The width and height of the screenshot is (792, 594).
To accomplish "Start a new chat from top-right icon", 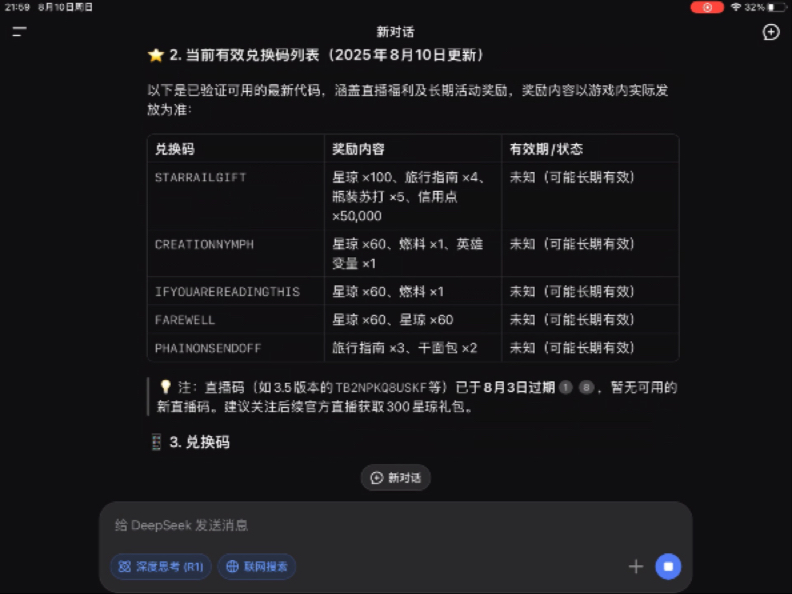I will [x=771, y=32].
